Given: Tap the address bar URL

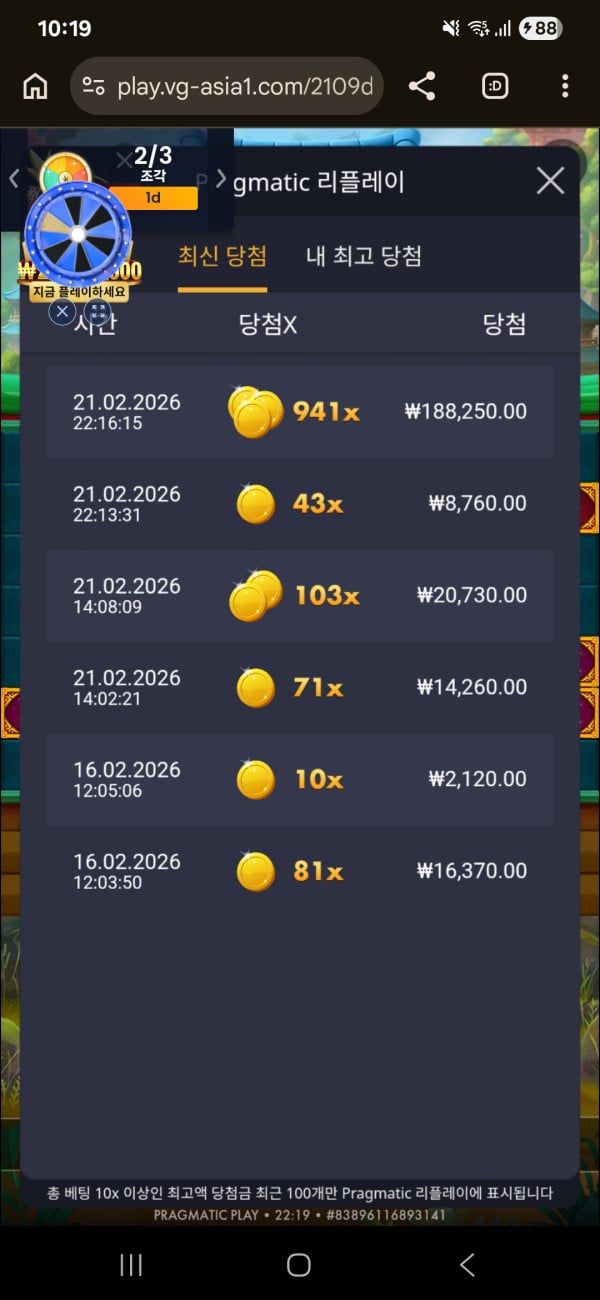Looking at the screenshot, I should point(244,87).
